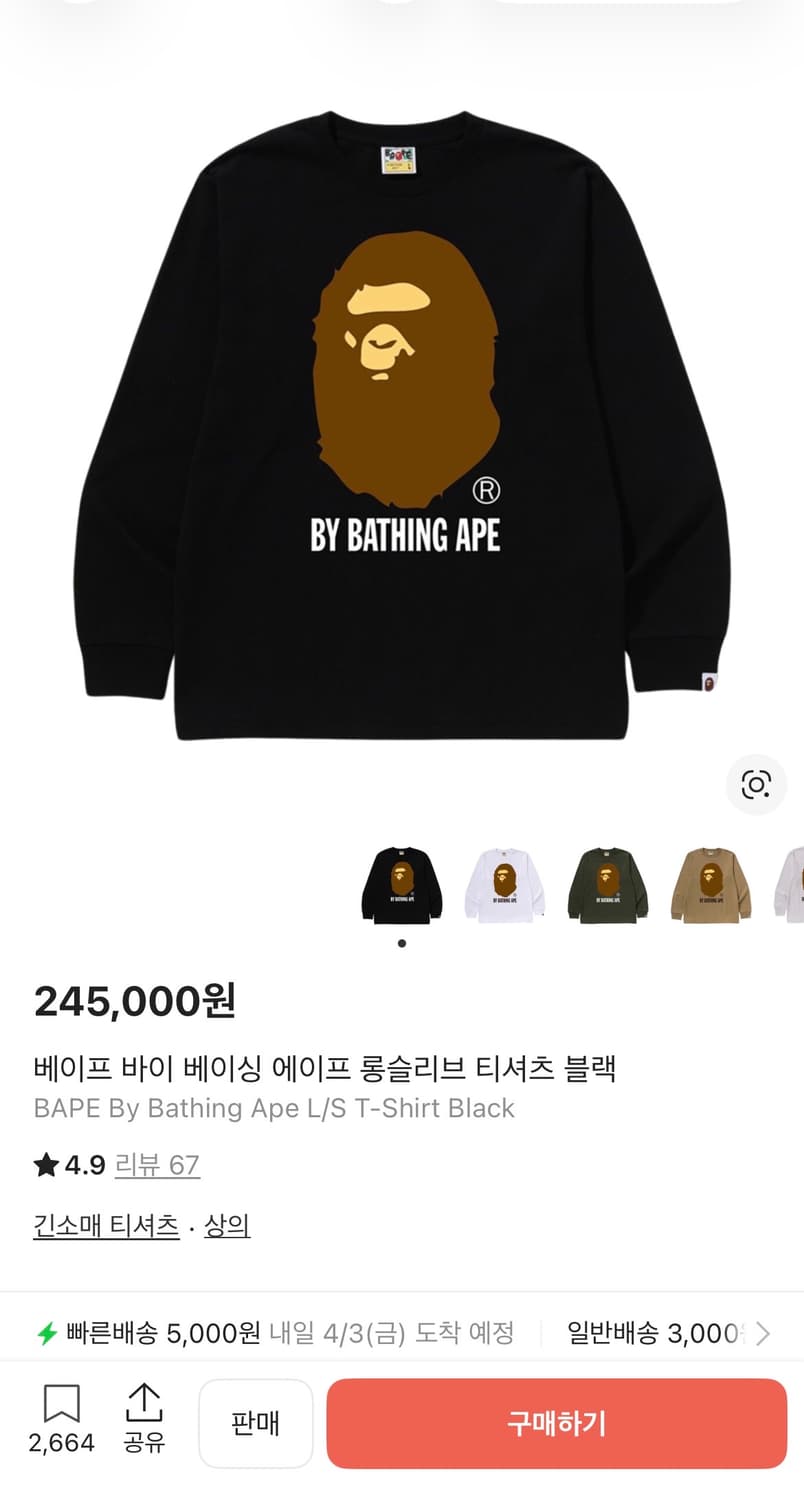Screen dimensions: 804x1500
Task: Open the image search lens tool
Action: pyautogui.click(x=757, y=785)
